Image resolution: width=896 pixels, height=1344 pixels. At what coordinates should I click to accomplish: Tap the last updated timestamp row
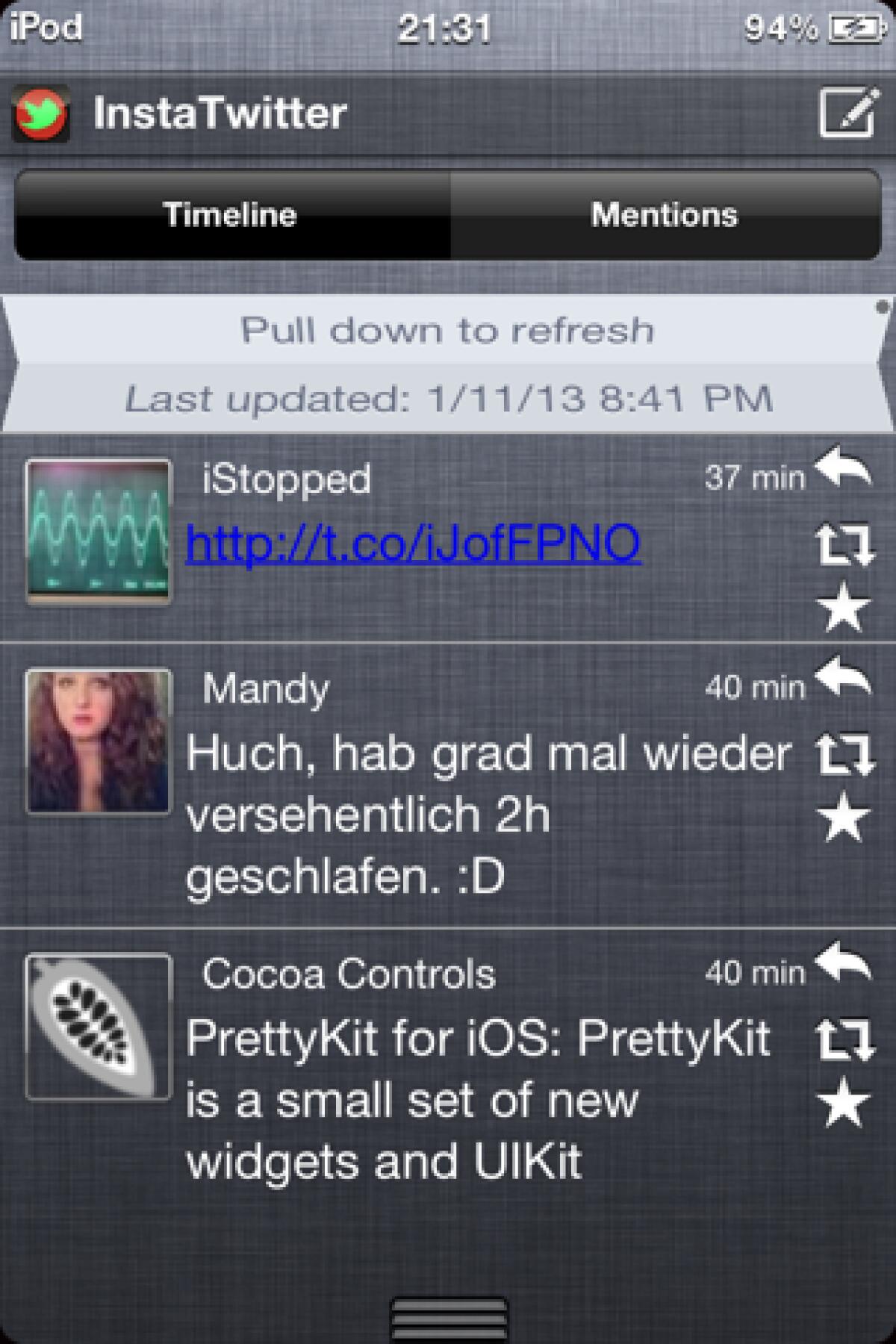[x=448, y=399]
